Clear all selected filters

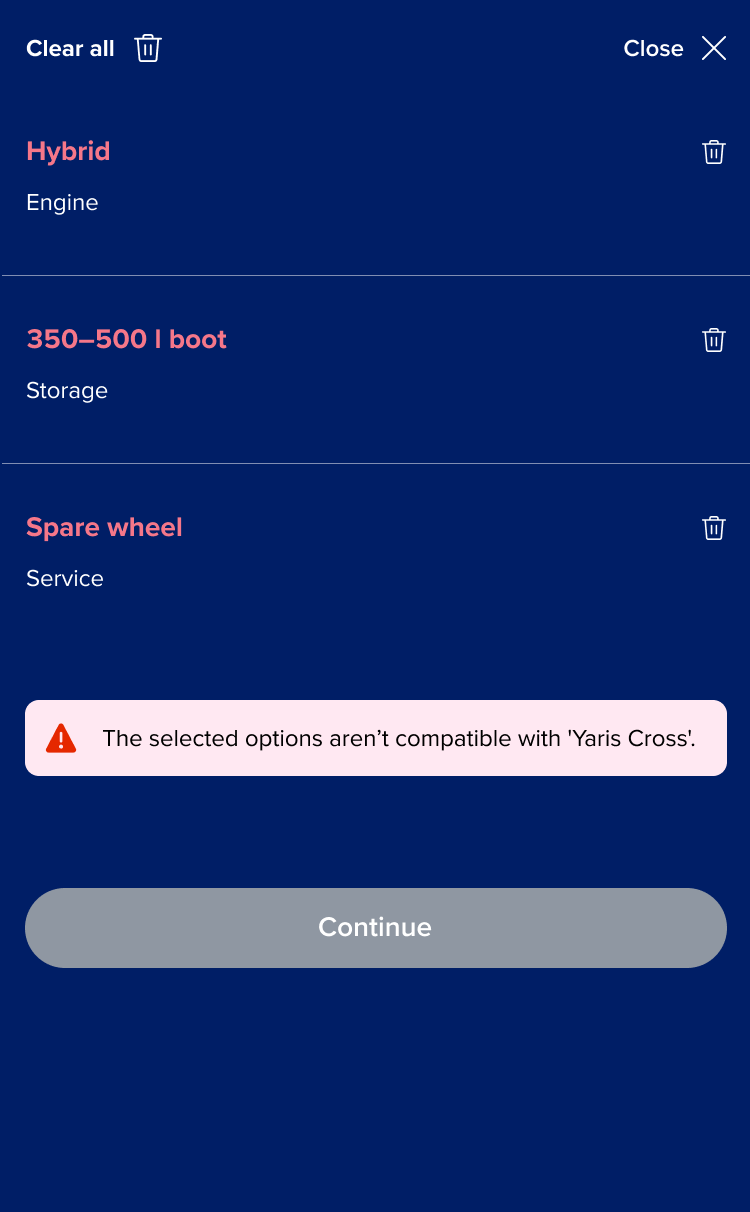coord(94,48)
